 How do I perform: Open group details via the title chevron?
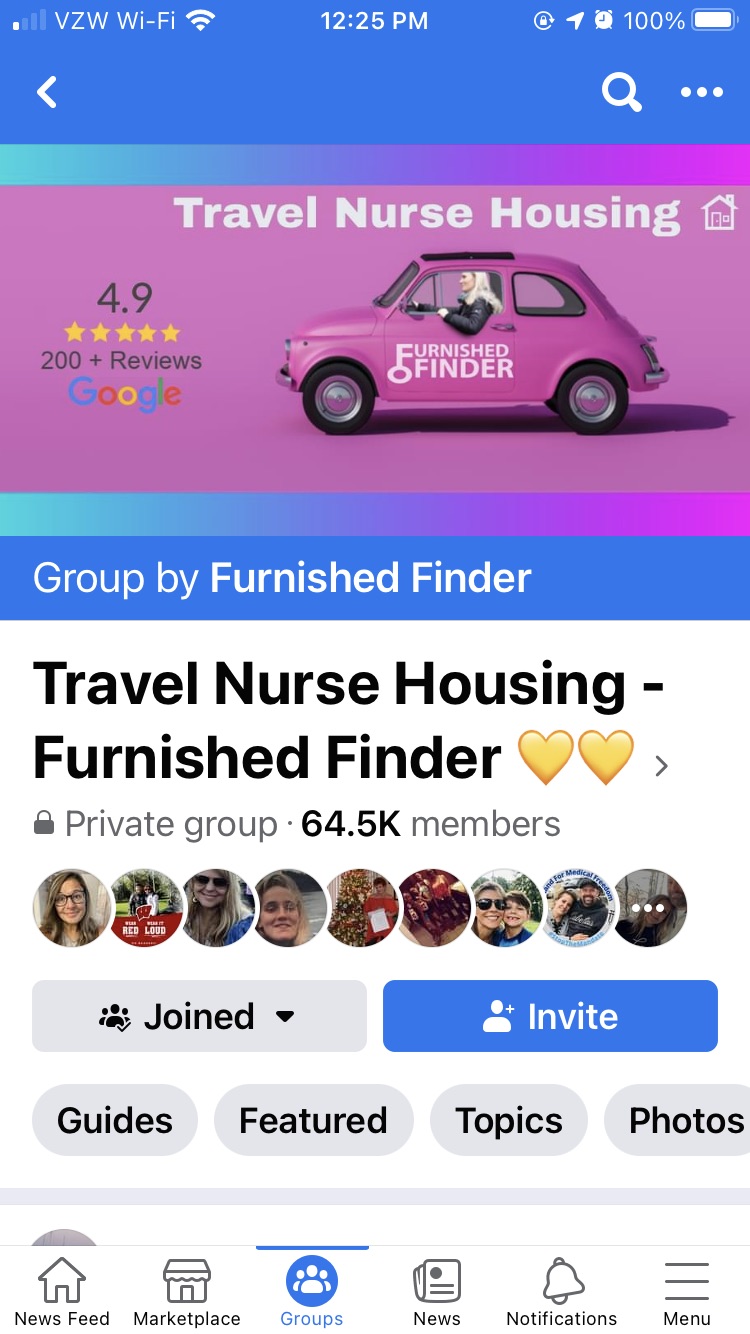pos(661,766)
